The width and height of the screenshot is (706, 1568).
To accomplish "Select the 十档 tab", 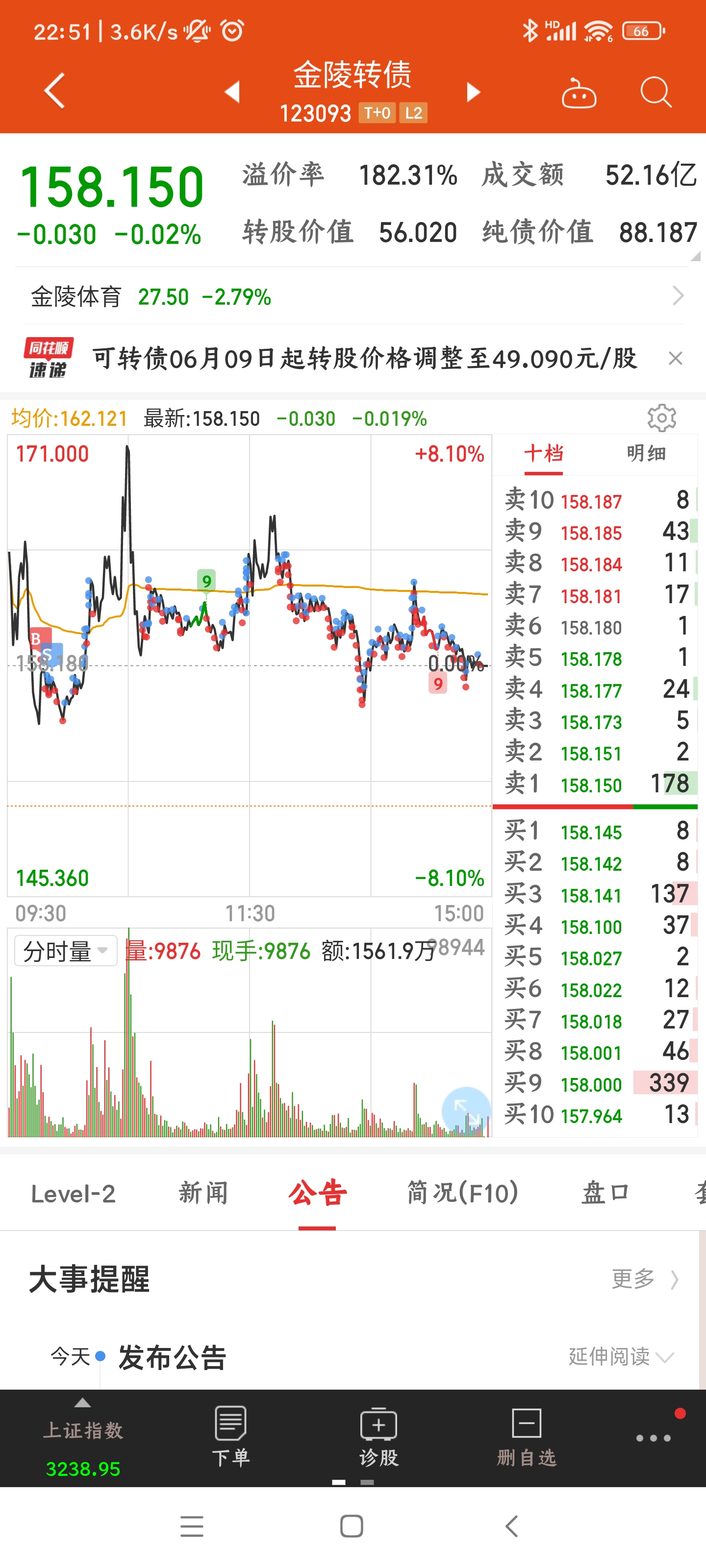I will pos(543,453).
